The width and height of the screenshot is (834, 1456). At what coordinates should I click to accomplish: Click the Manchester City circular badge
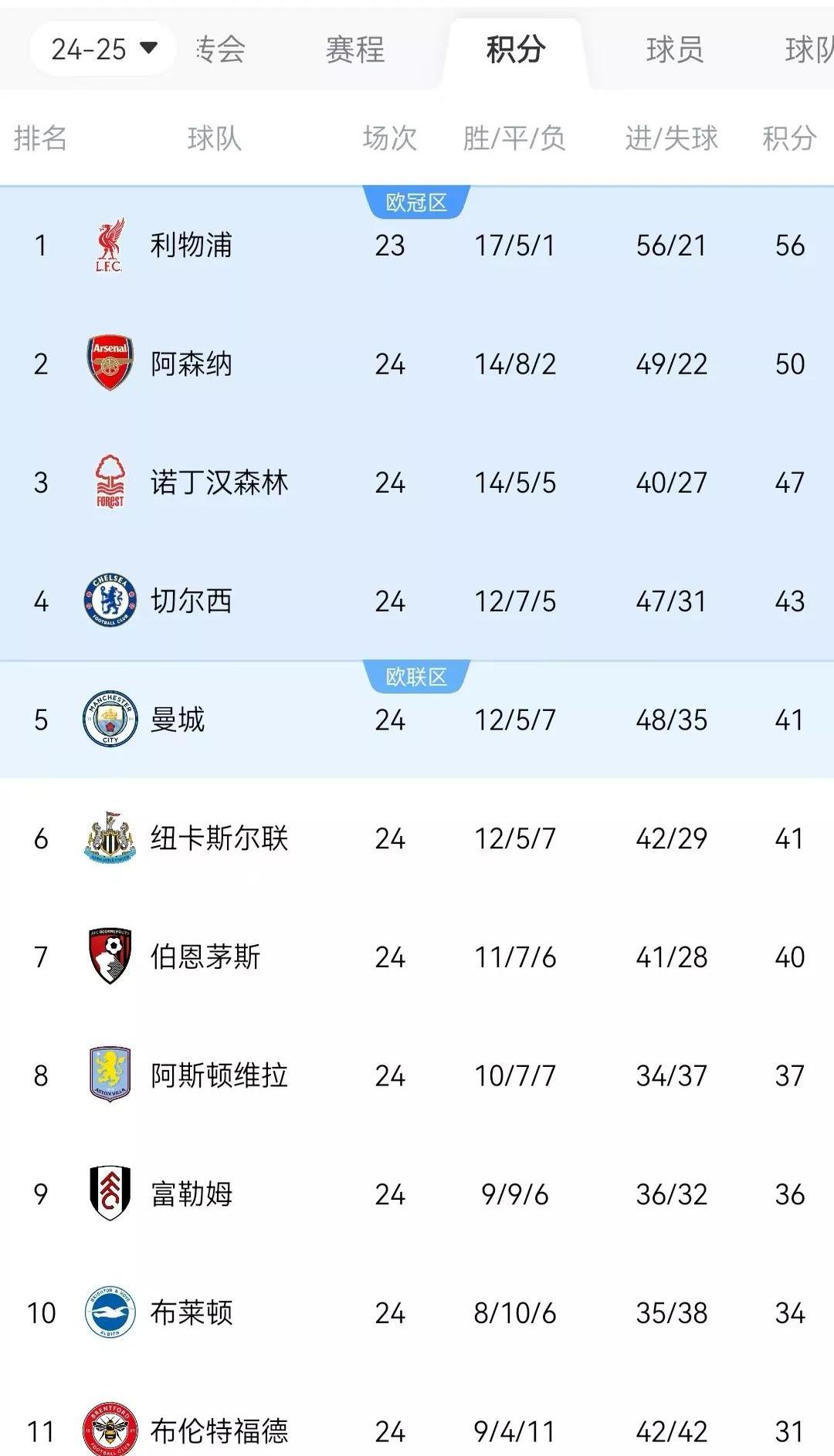point(108,720)
